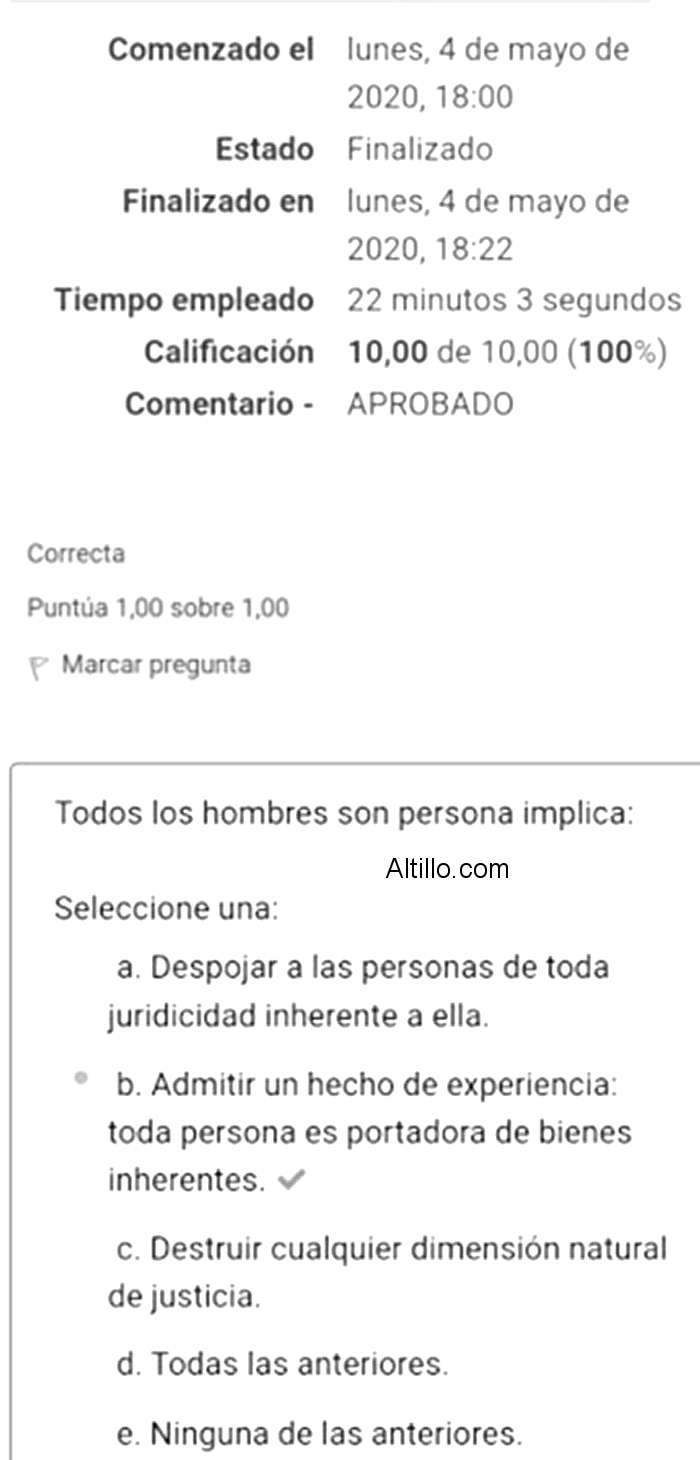Choose option e, Ninguna de las anteriores
Image resolution: width=700 pixels, height=1460 pixels.
click(x=319, y=1434)
